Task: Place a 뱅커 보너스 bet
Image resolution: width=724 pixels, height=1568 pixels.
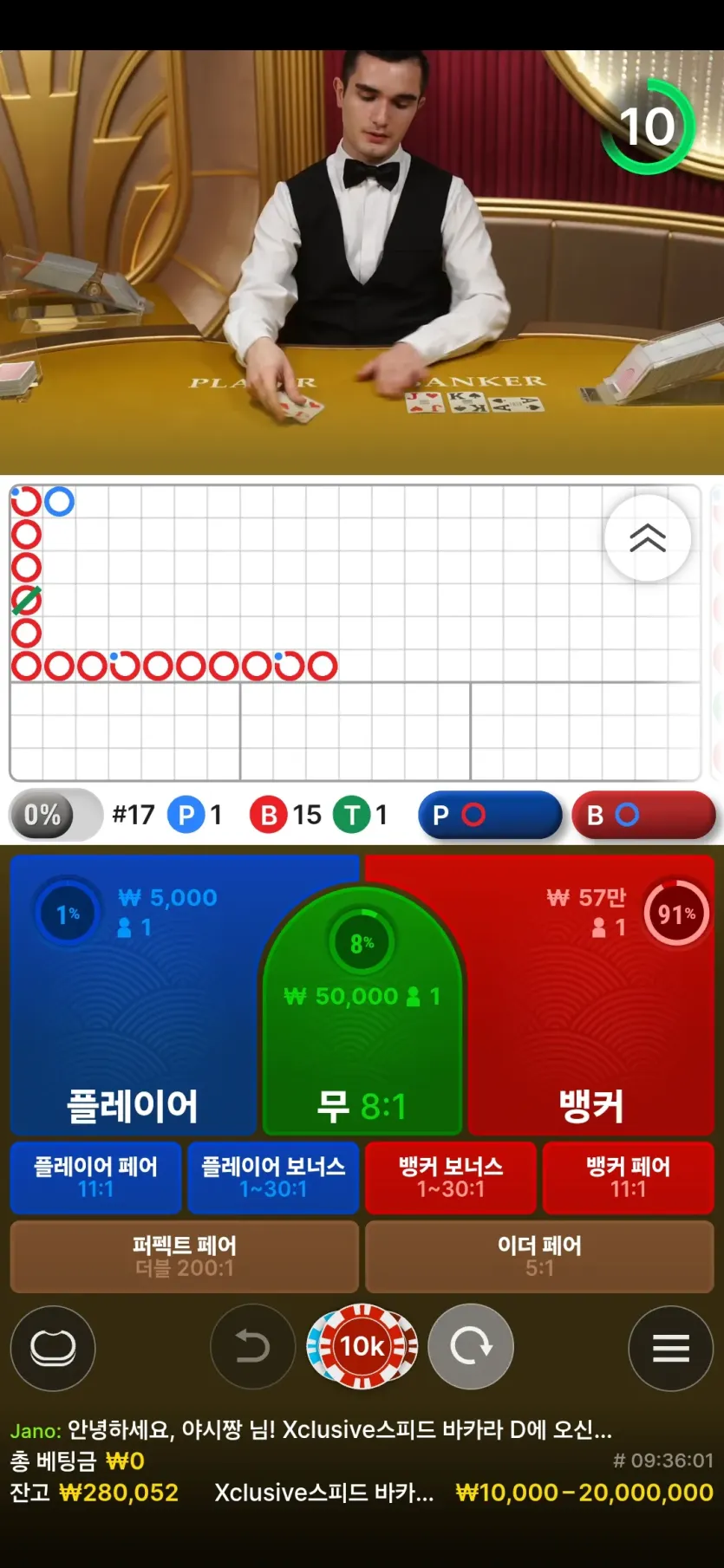Action: pos(451,1177)
